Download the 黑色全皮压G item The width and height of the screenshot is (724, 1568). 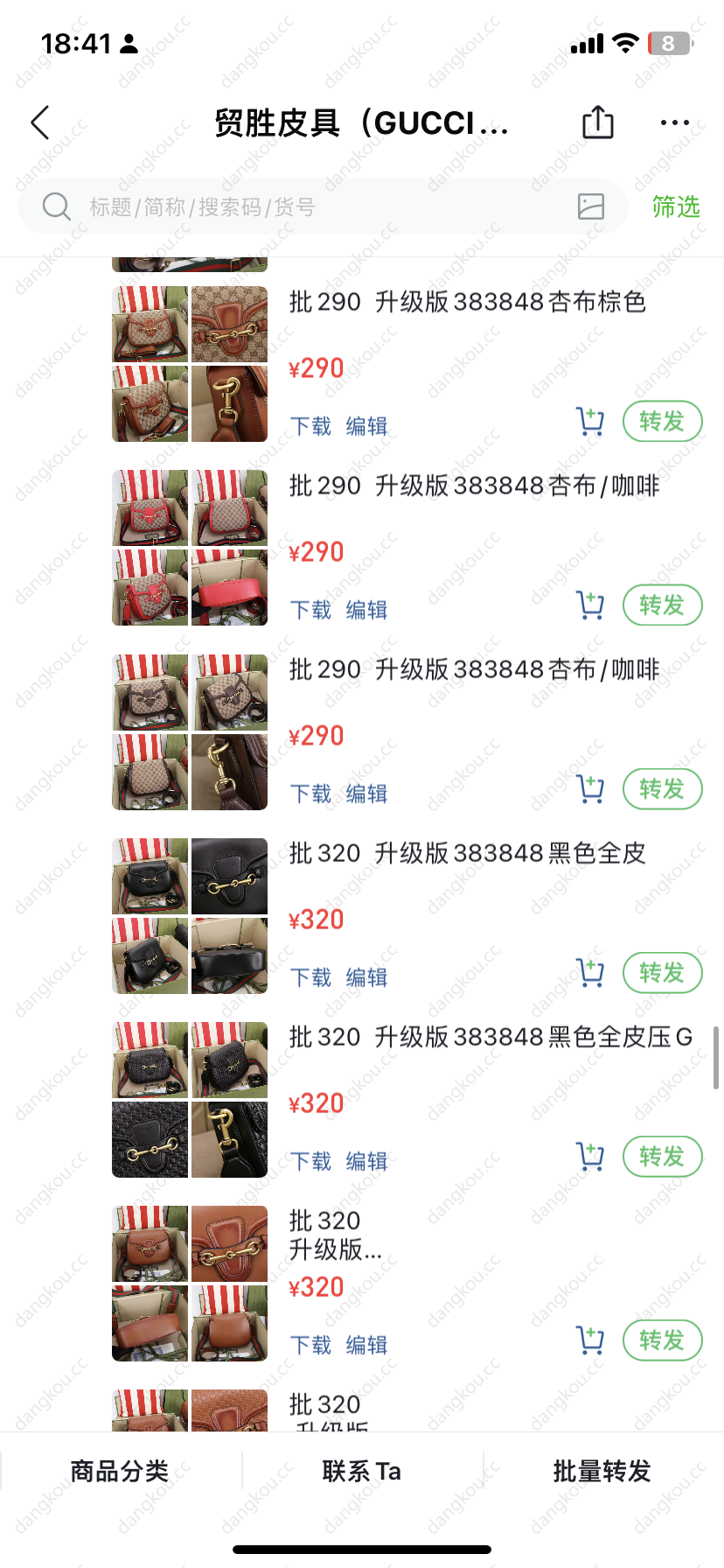pos(310,1161)
